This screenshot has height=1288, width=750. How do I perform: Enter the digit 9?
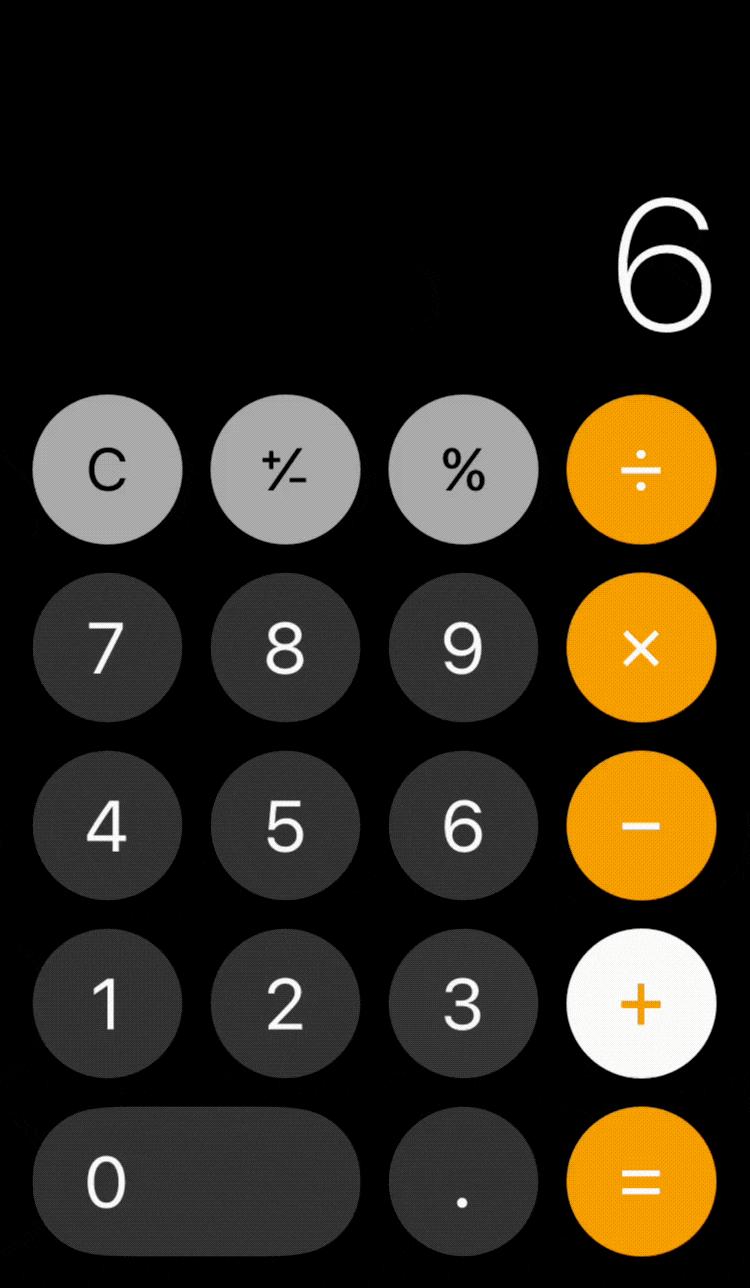click(463, 648)
